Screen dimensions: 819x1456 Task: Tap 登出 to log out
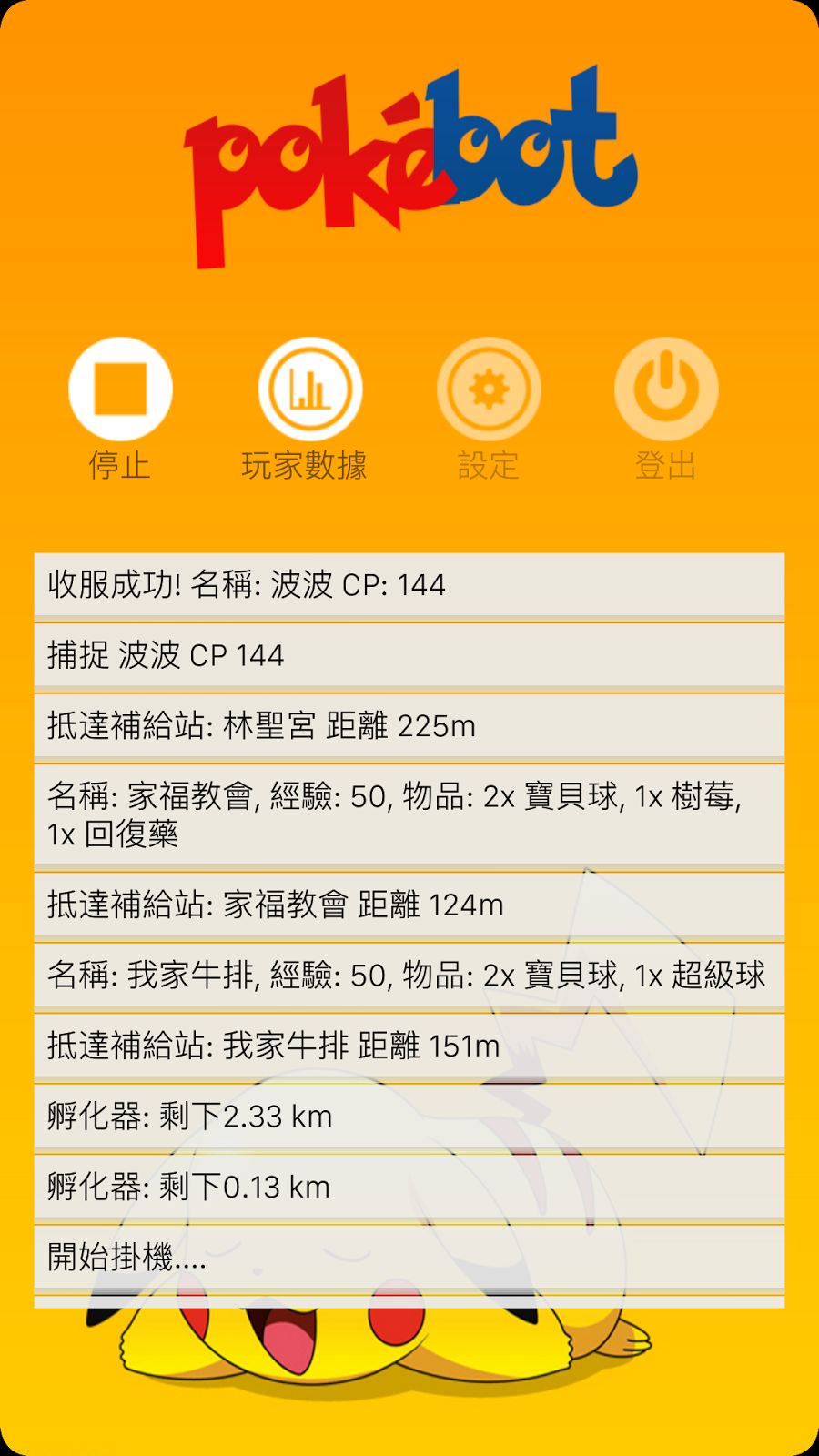pos(666,389)
